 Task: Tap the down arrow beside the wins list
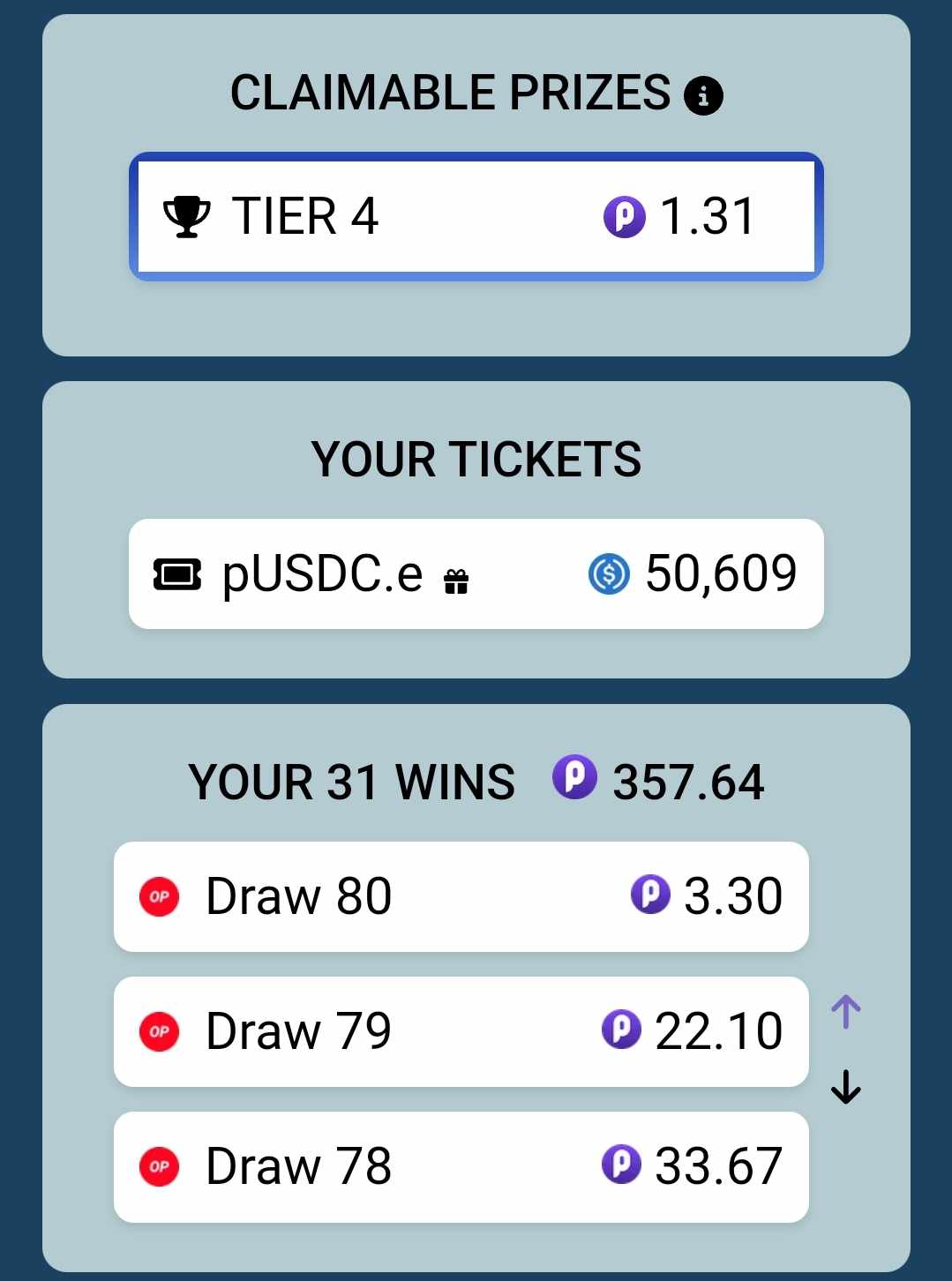click(x=846, y=1087)
